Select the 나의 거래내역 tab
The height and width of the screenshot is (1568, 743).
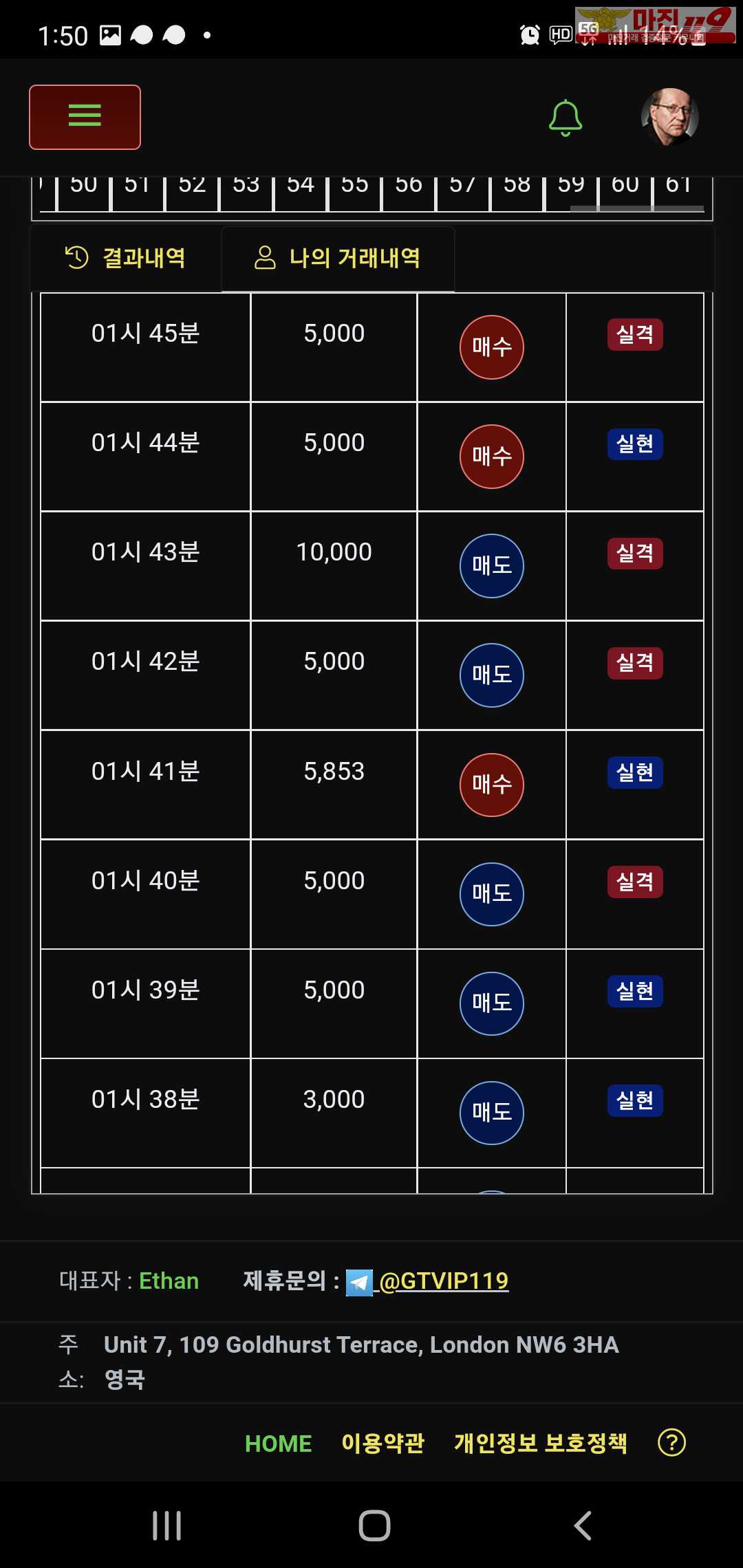point(338,258)
